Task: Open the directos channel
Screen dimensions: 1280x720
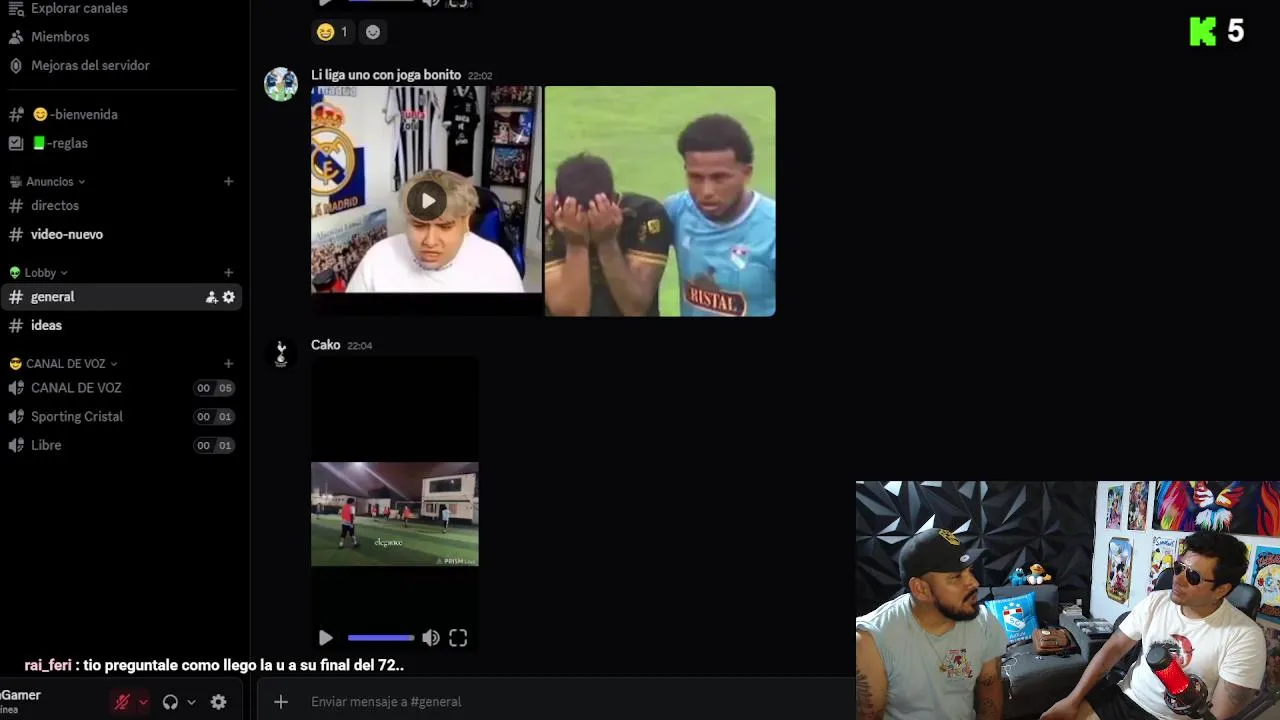Action: pyautogui.click(x=55, y=206)
